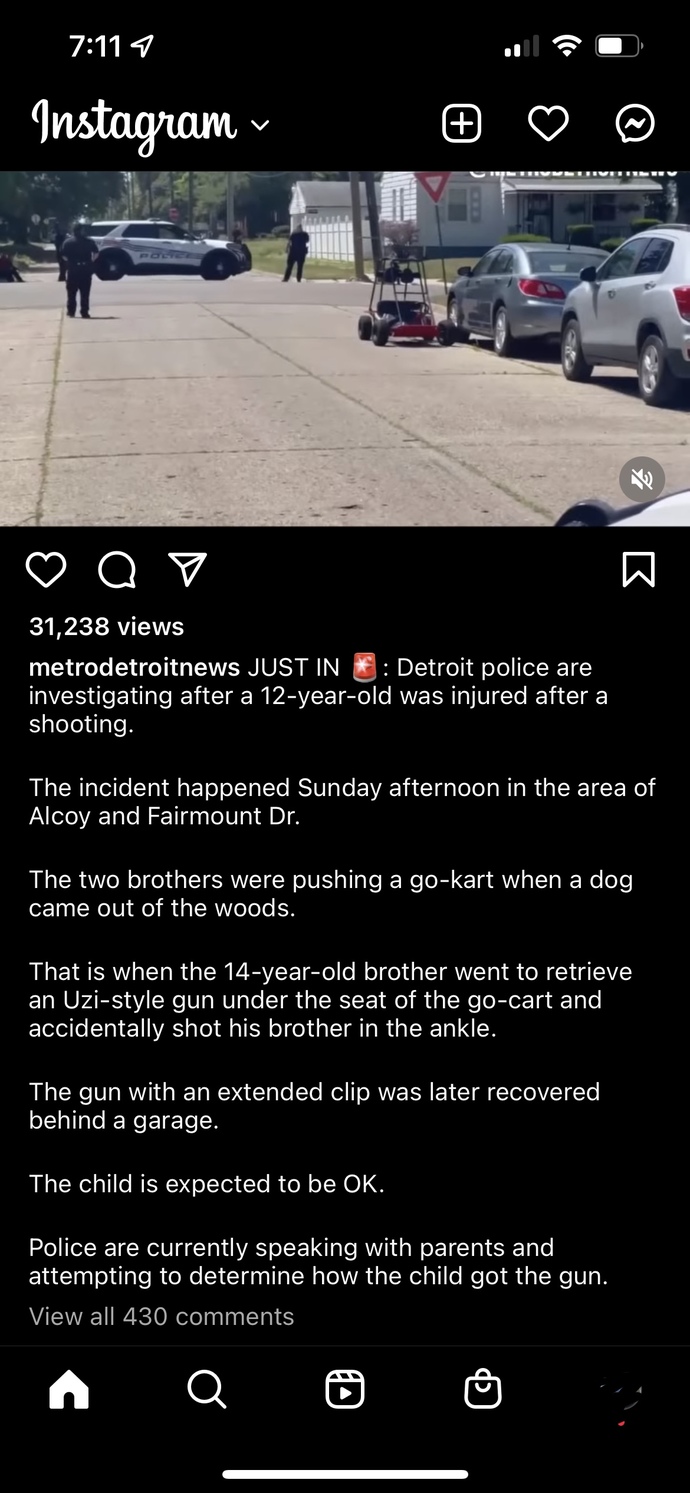
Task: Switch to the Reels tab
Action: (345, 1389)
